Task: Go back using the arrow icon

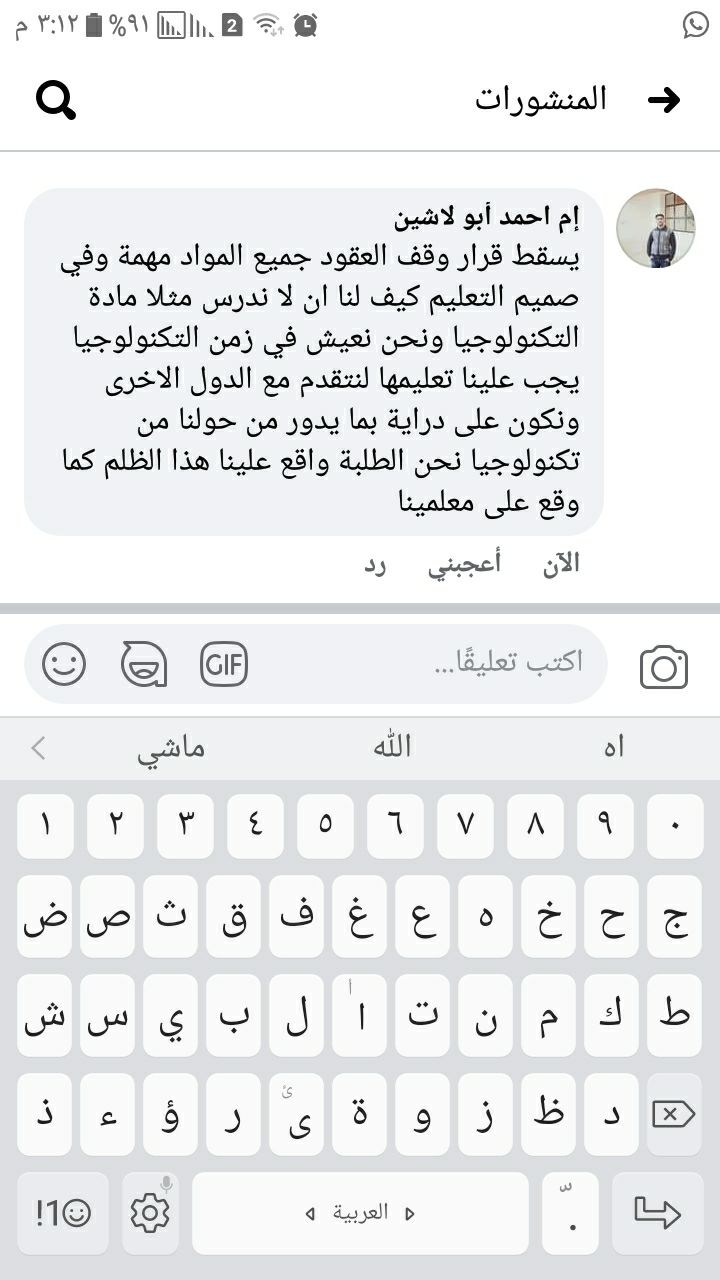Action: [664, 99]
